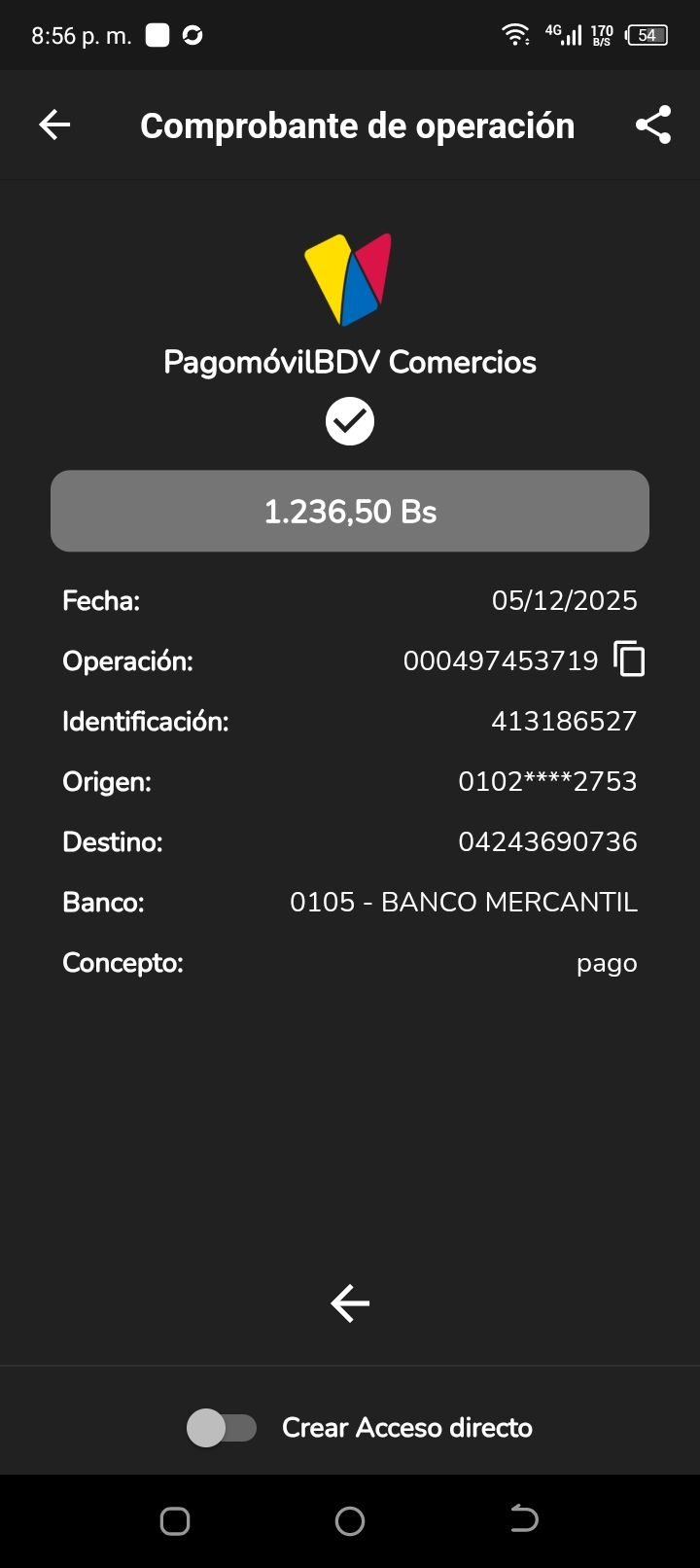This screenshot has width=700, height=1568.
Task: Enable the Crear Acceso directo switch
Action: (x=222, y=1428)
